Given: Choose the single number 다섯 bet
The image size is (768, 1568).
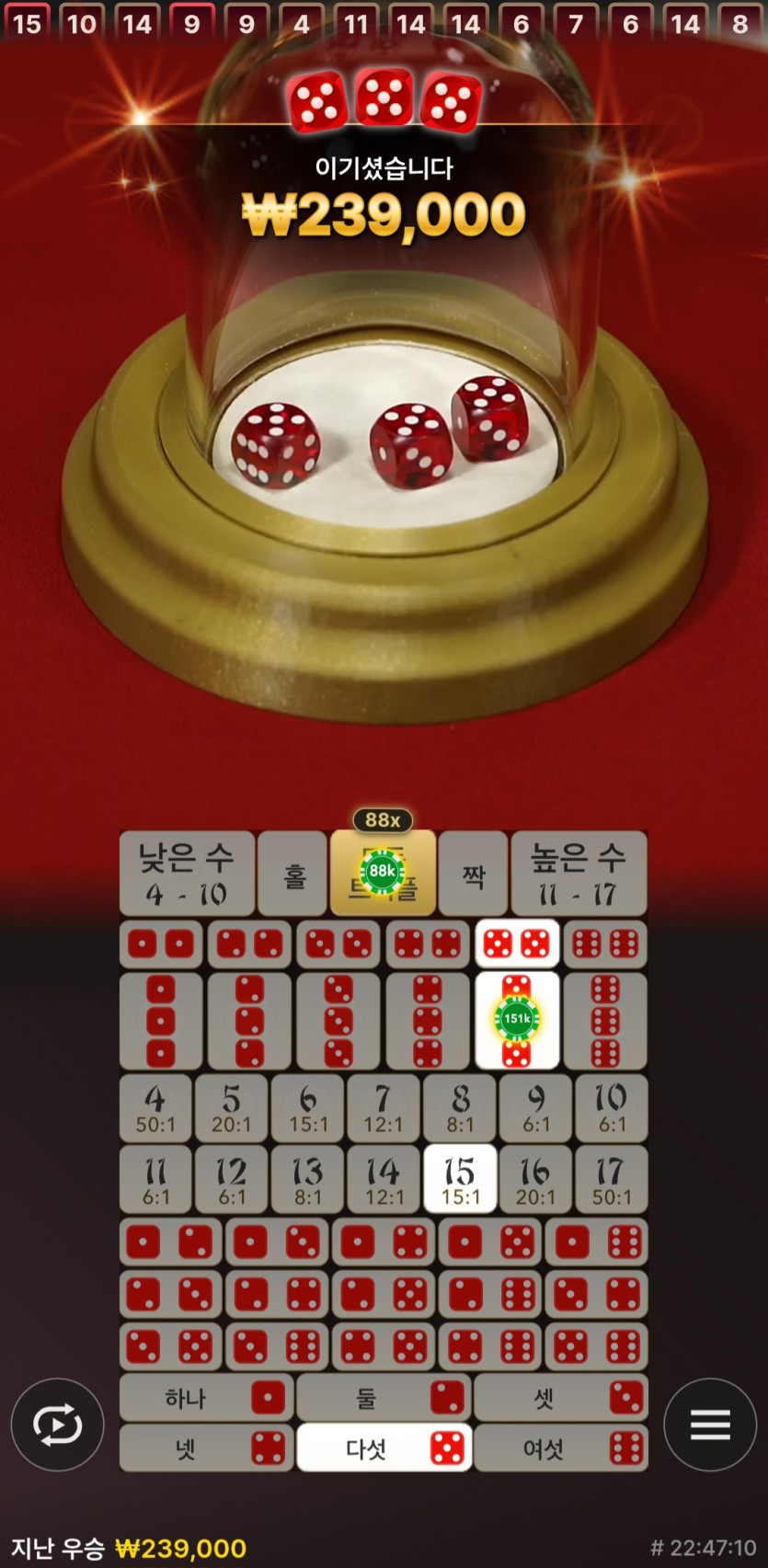Looking at the screenshot, I should 384,1448.
